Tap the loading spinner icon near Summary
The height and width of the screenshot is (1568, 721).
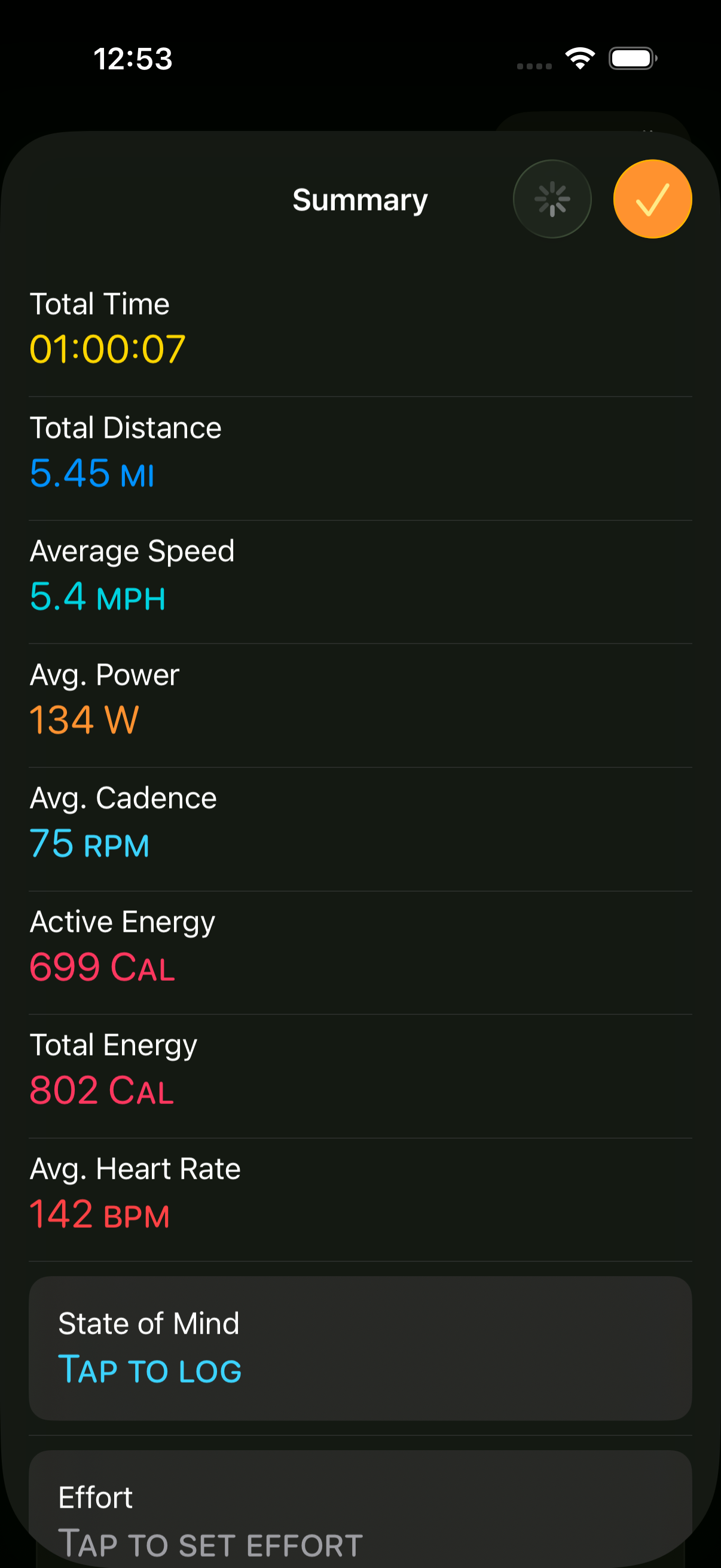(551, 199)
